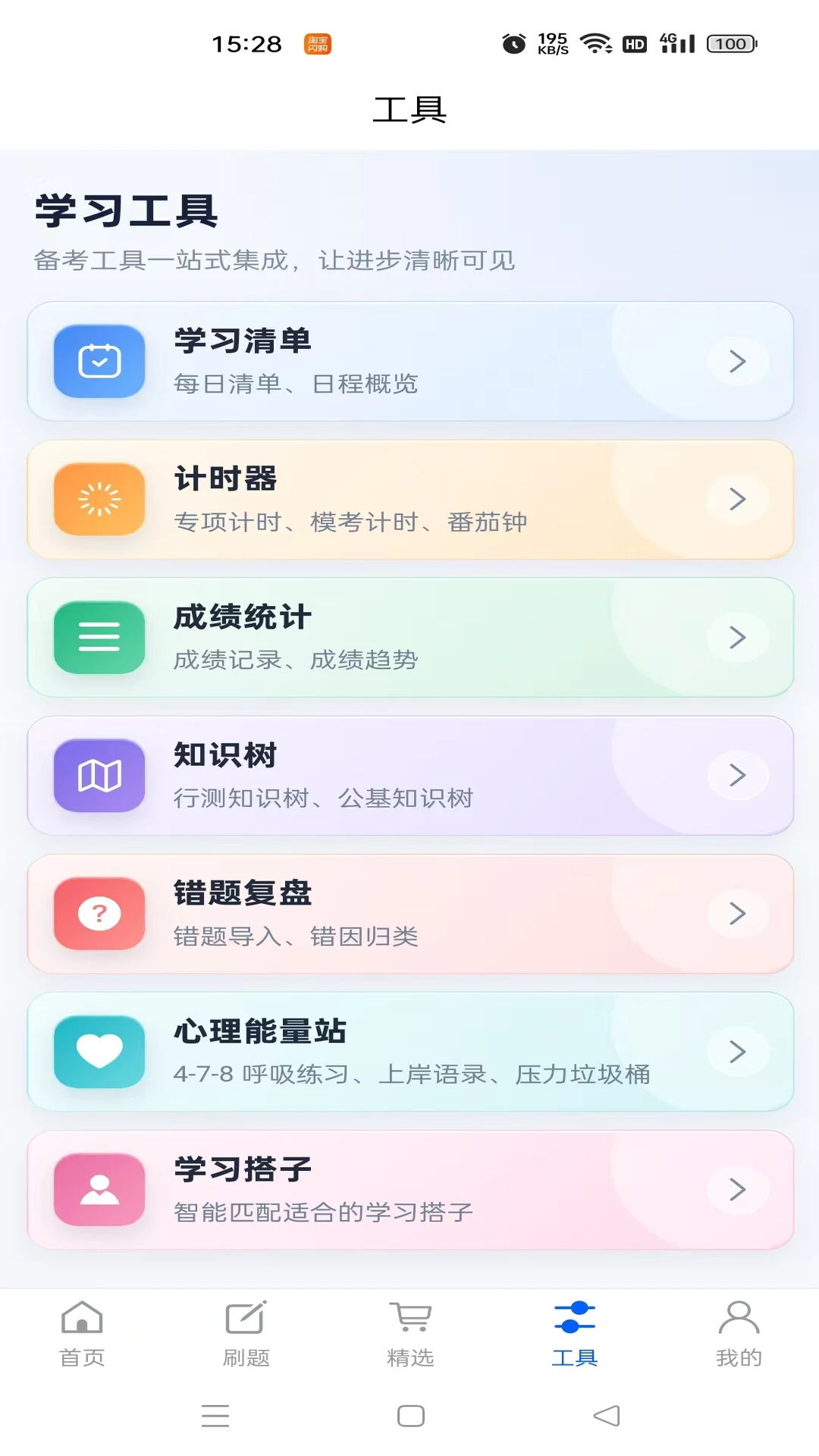Open 成绩统计 score statistics

pyautogui.click(x=410, y=638)
